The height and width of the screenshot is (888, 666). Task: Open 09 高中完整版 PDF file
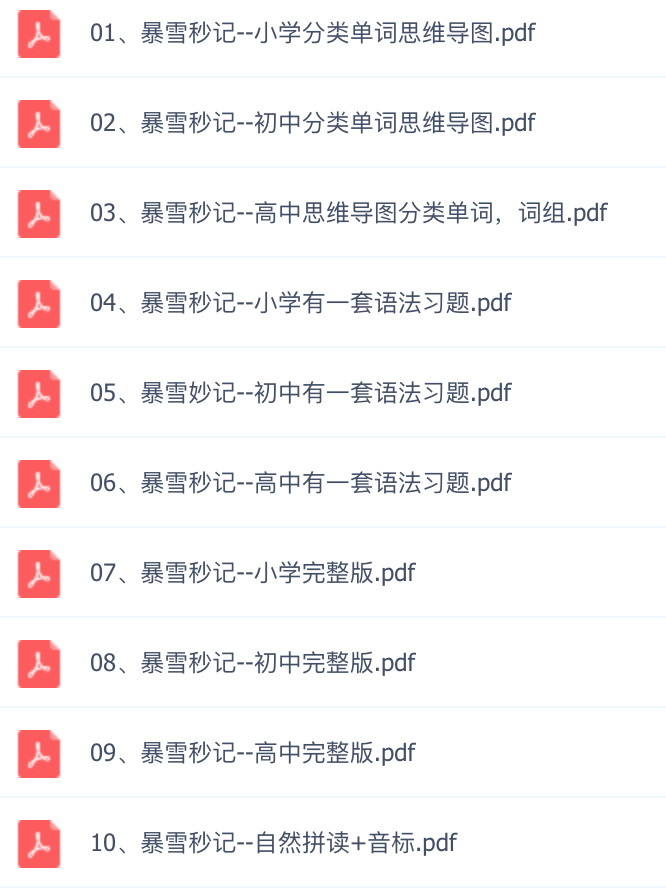(x=252, y=753)
